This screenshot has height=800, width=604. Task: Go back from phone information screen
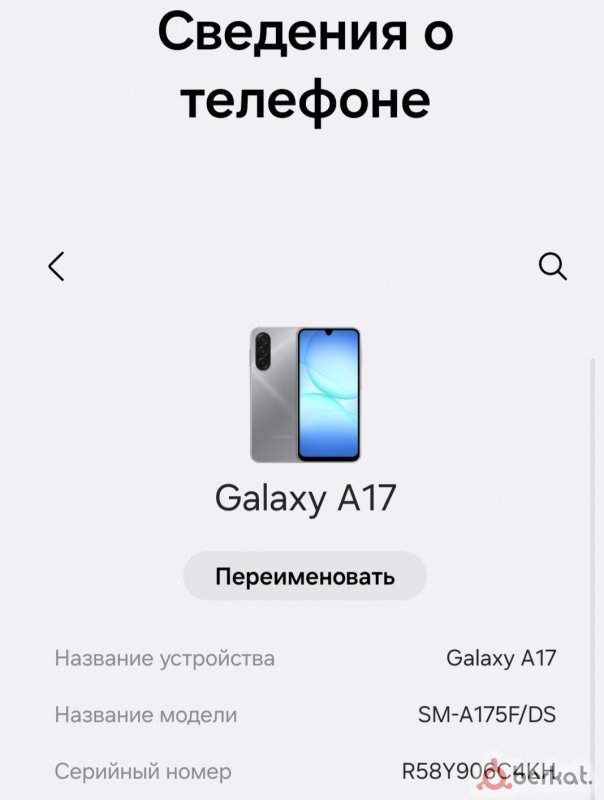(x=56, y=266)
